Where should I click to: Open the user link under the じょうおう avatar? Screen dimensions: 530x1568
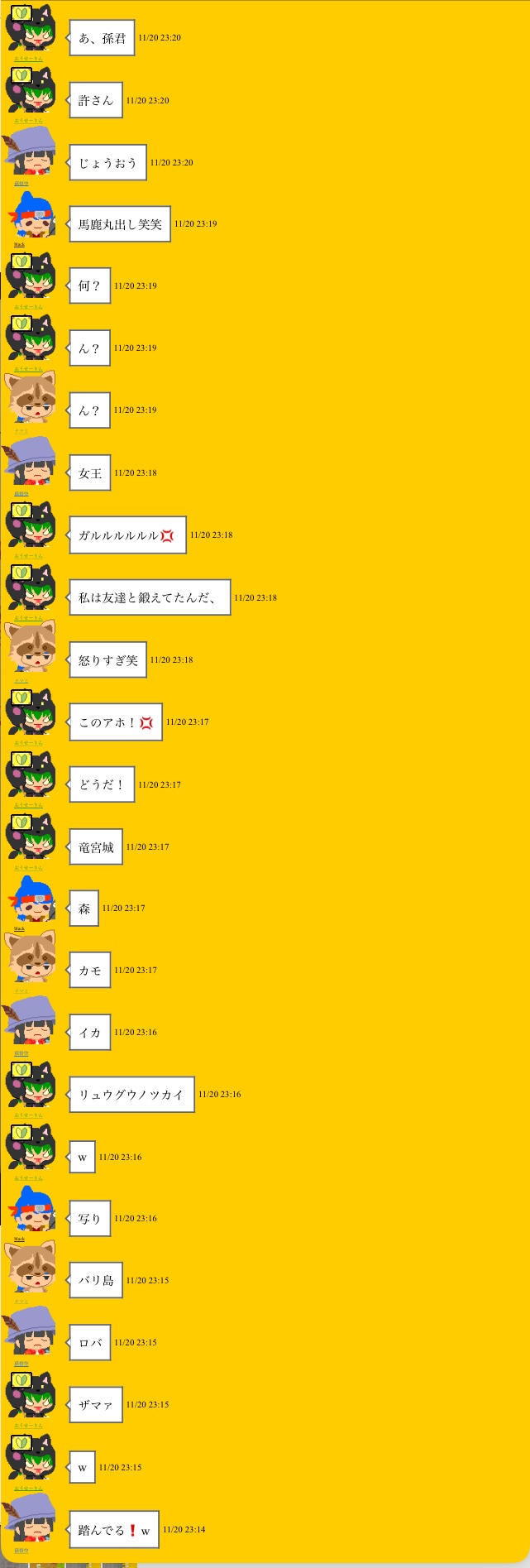21,184
